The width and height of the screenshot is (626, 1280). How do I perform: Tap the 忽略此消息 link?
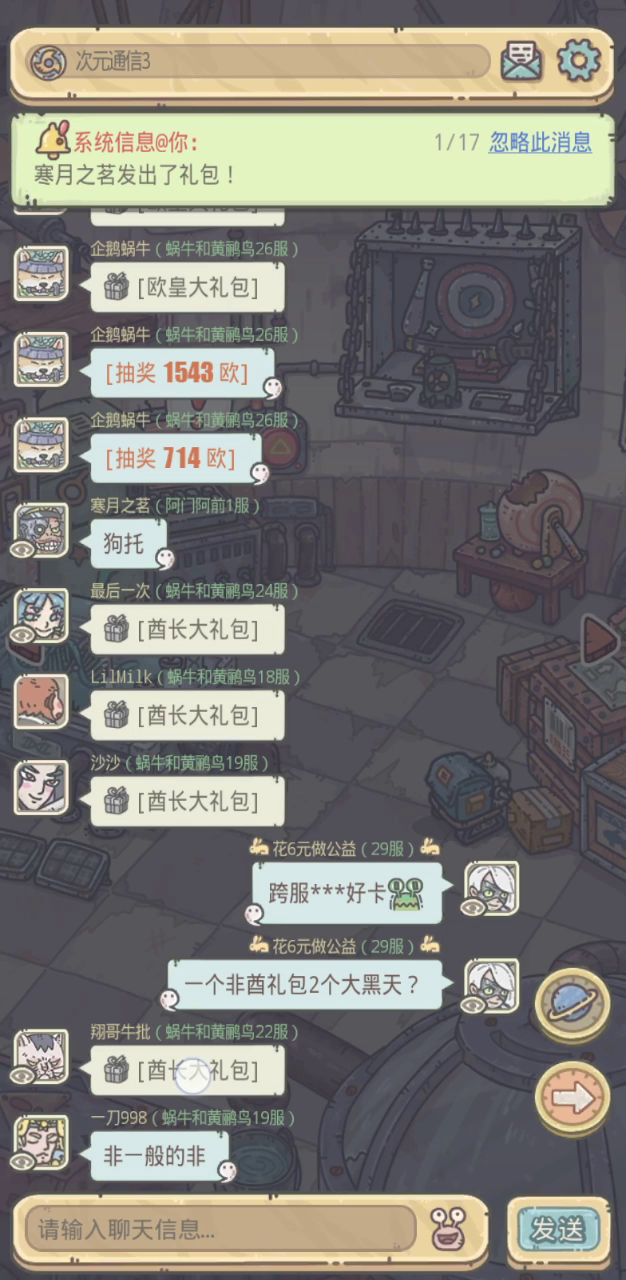coord(540,142)
